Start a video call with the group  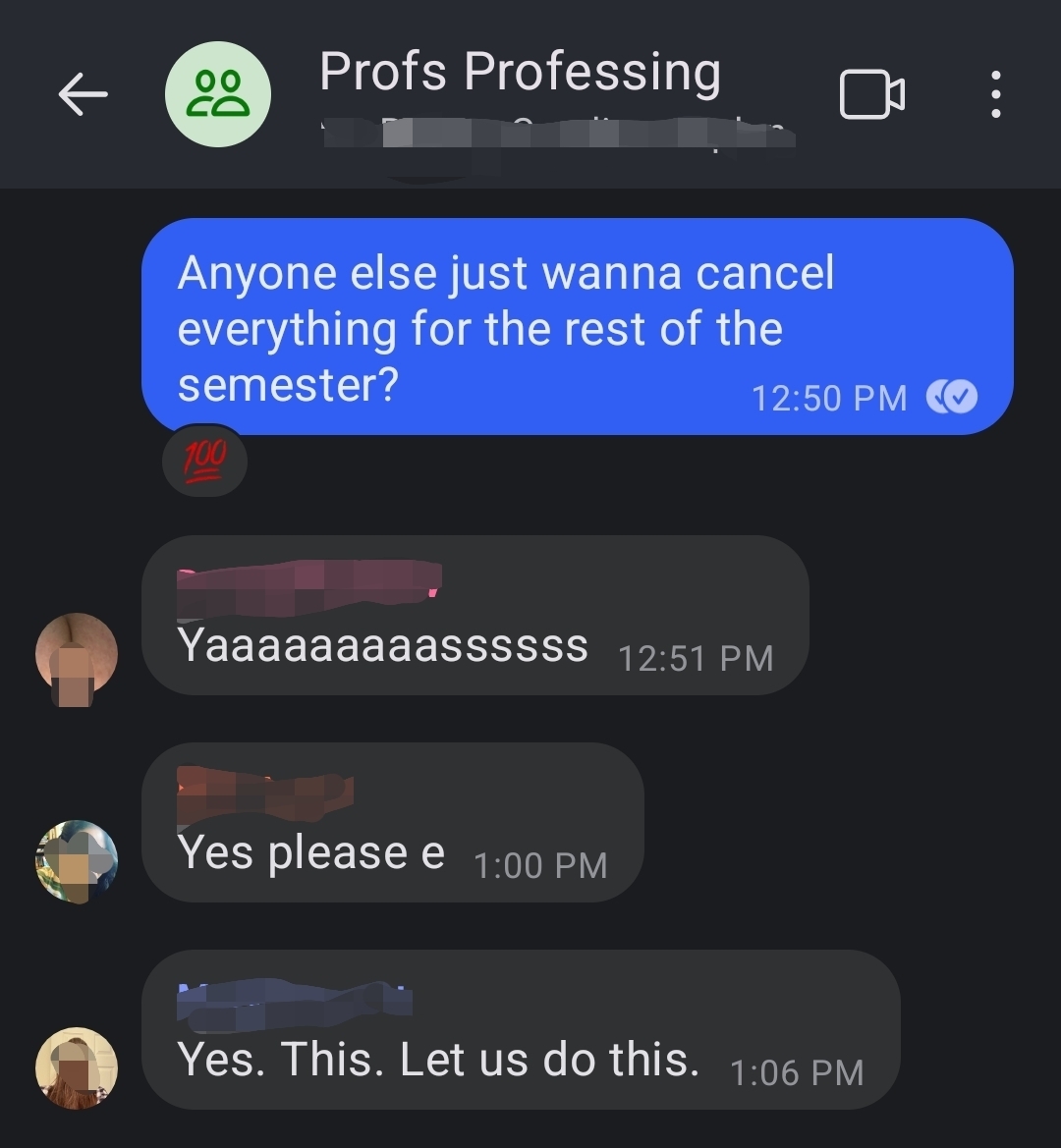click(x=871, y=95)
